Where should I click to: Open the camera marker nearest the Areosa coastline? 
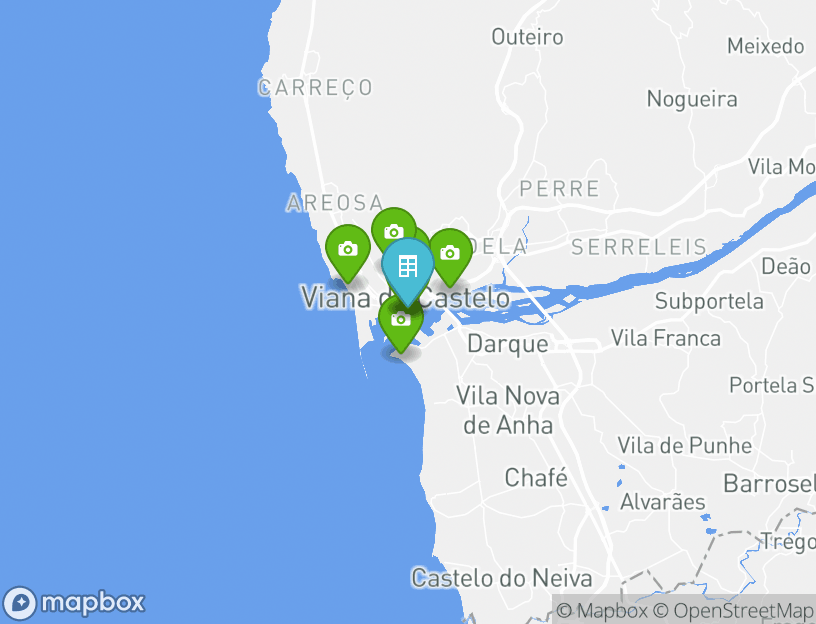[x=347, y=250]
